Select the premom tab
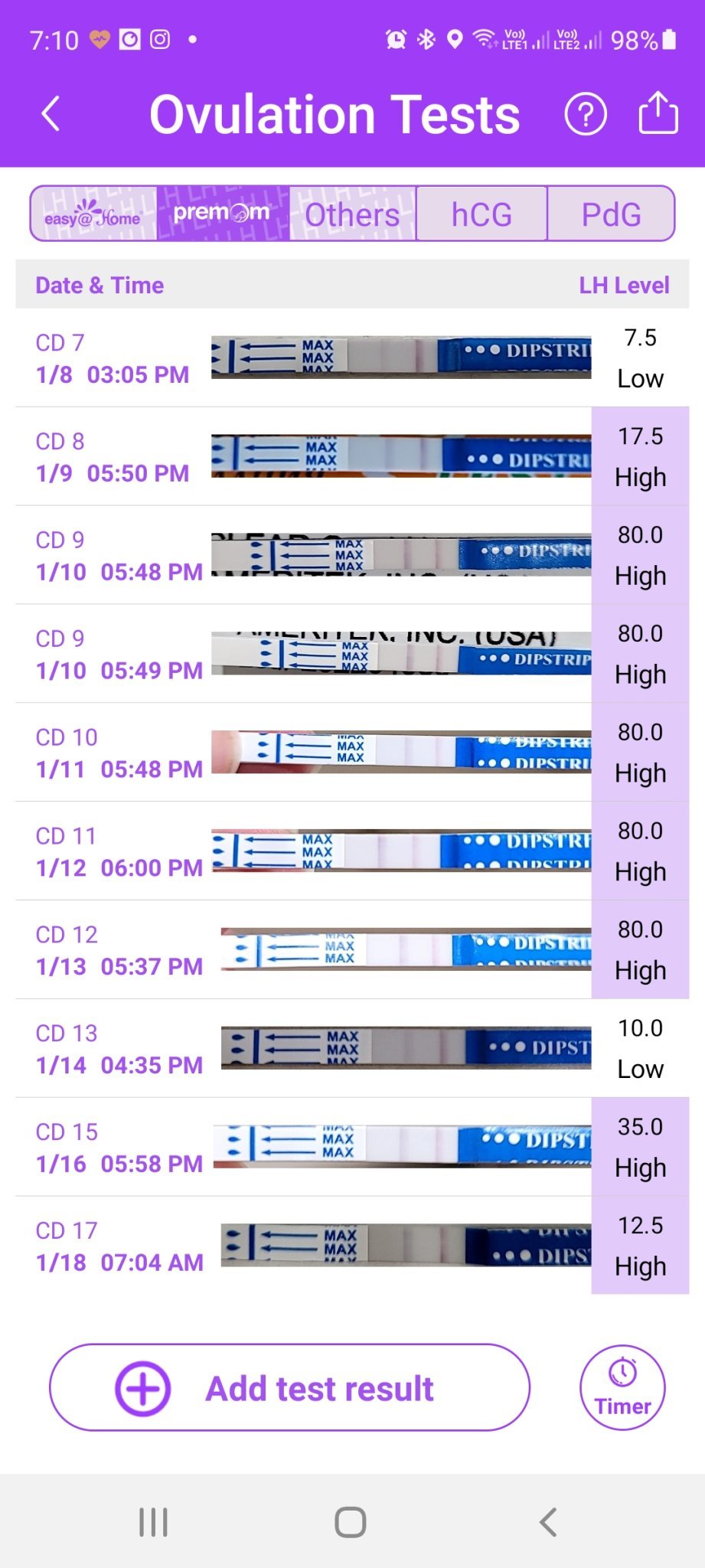Image resolution: width=705 pixels, height=1568 pixels. tap(223, 214)
